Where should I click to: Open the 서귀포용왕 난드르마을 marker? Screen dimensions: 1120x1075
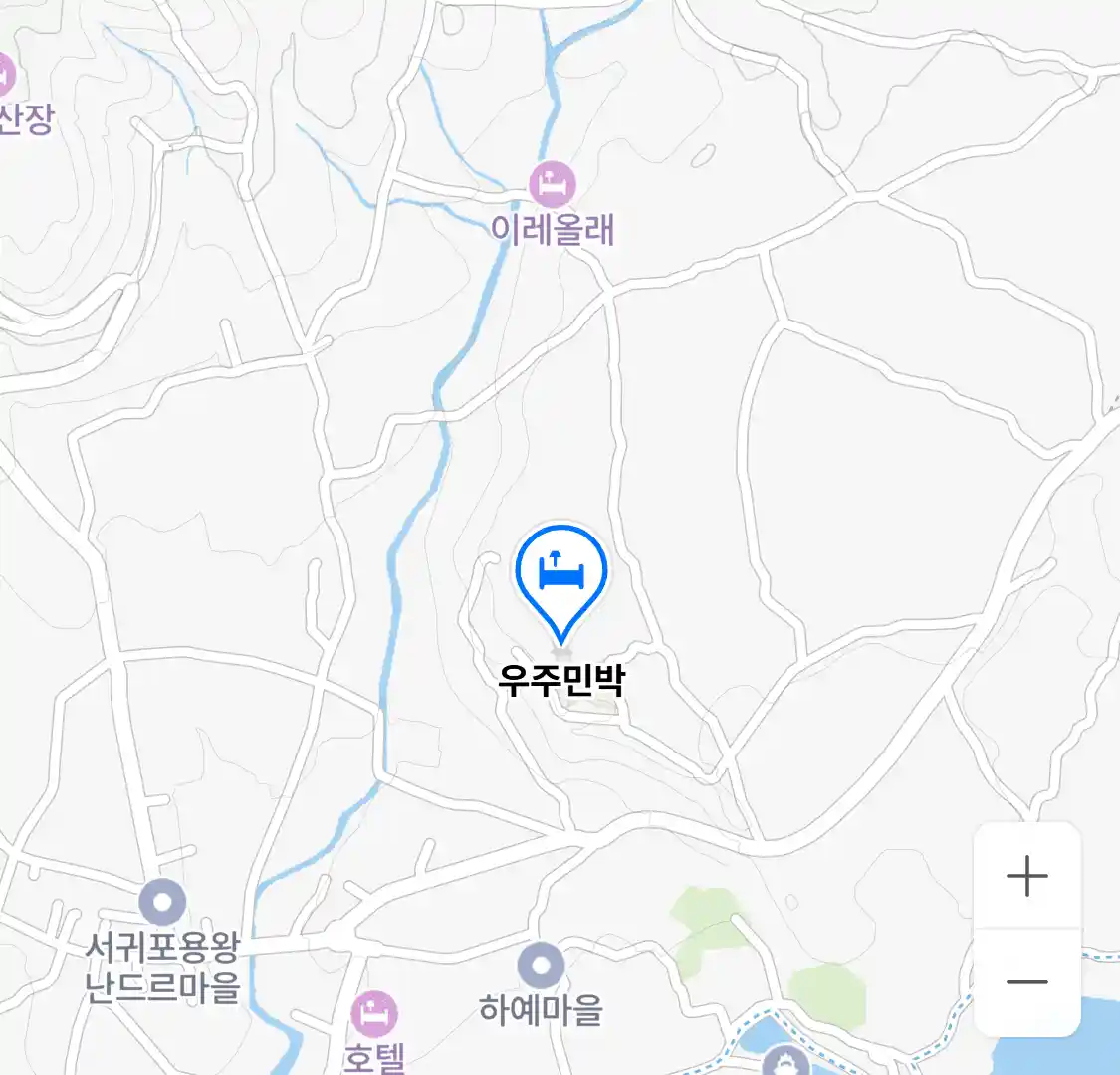[x=162, y=903]
